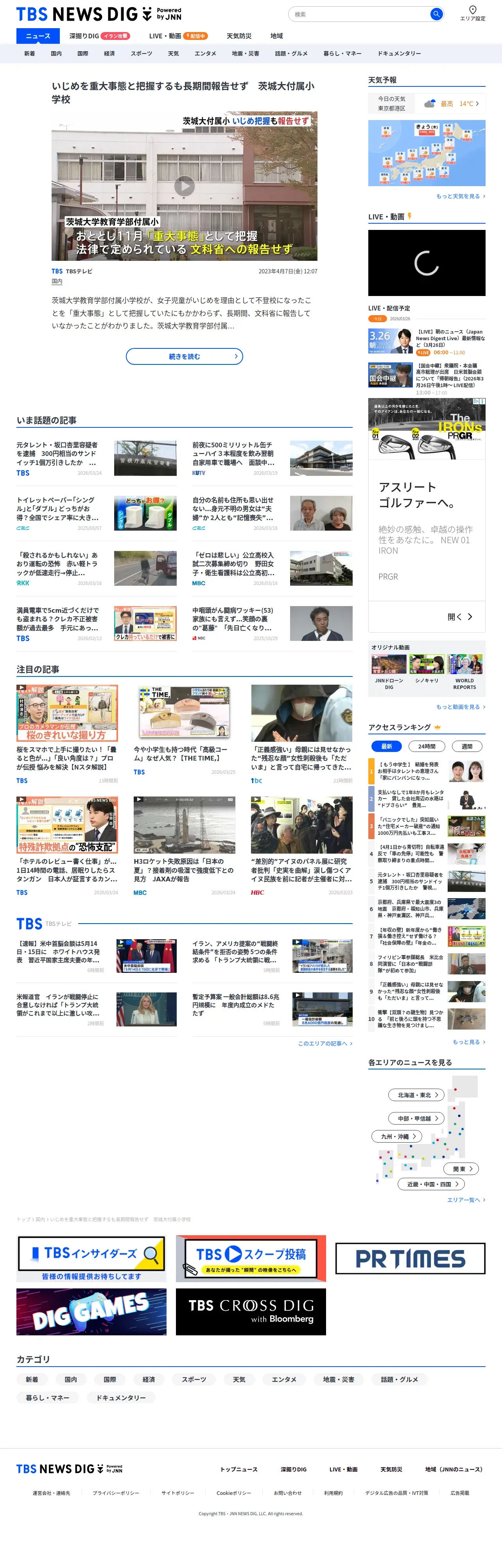Screen dimensions: 502x1568
Task: Select the 経済 category in the sub menu
Action: tap(109, 54)
